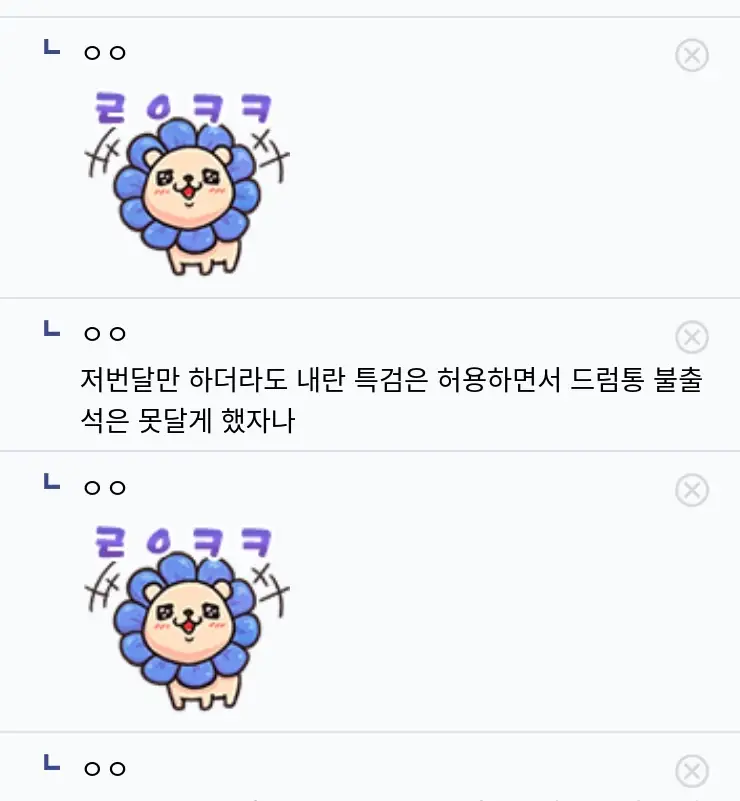Viewport: 740px width, 801px height.
Task: Tap the X icon on the 저번달만 reply
Action: tap(692, 338)
